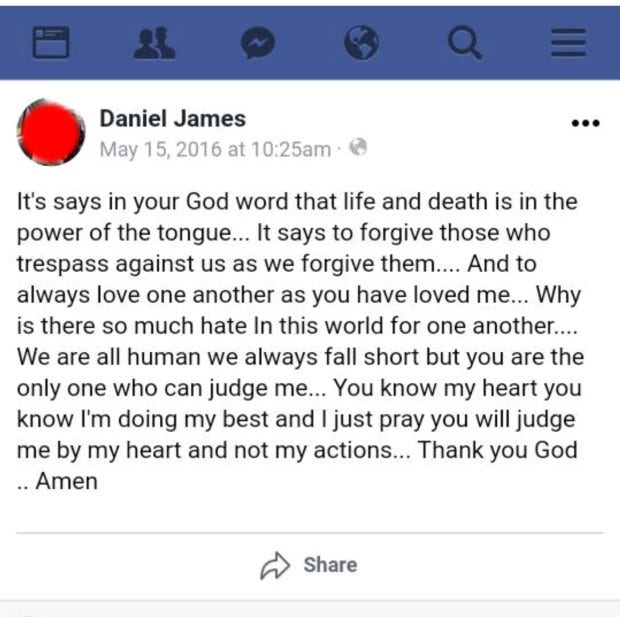Open the News Feed tab
The image size is (620, 617).
[x=50, y=43]
